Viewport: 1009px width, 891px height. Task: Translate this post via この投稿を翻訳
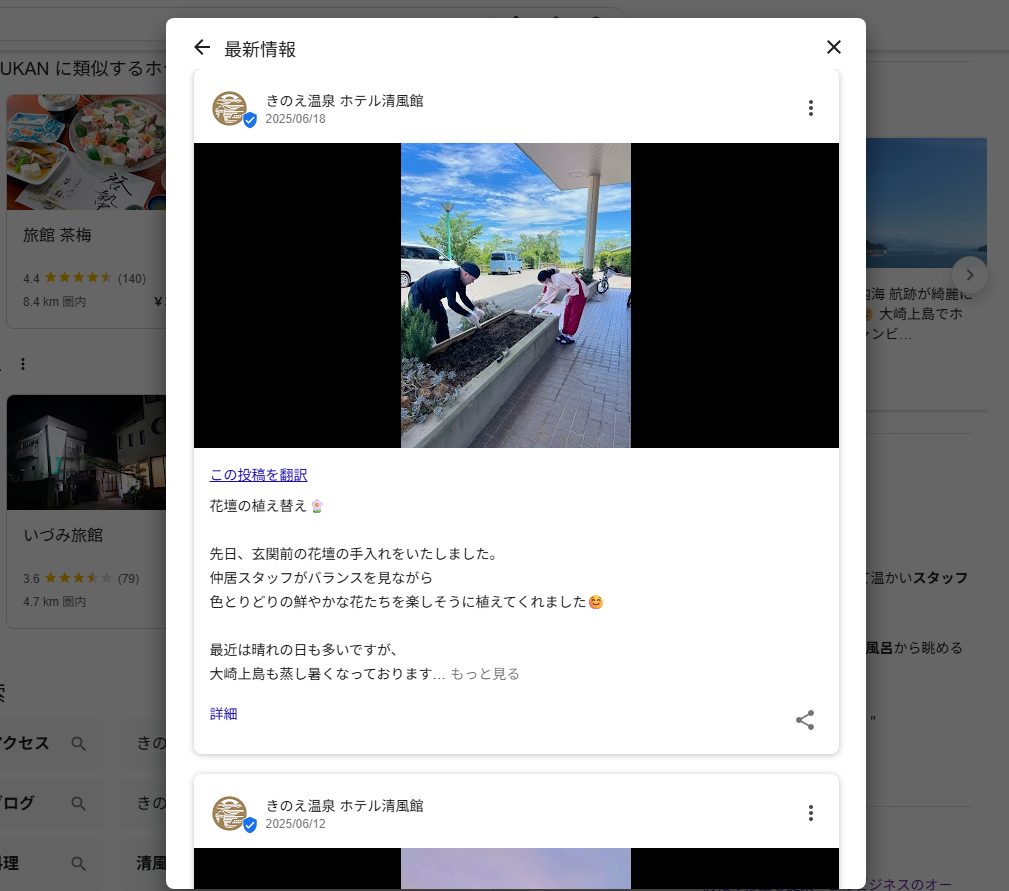[258, 475]
